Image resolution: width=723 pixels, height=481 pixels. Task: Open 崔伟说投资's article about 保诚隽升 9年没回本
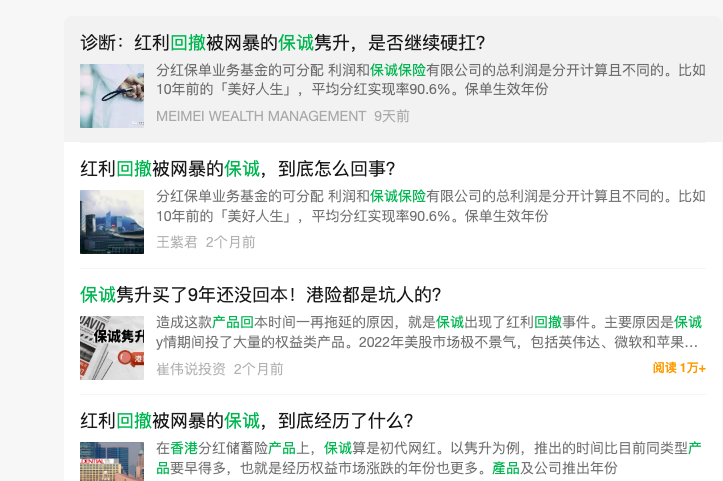pos(261,295)
